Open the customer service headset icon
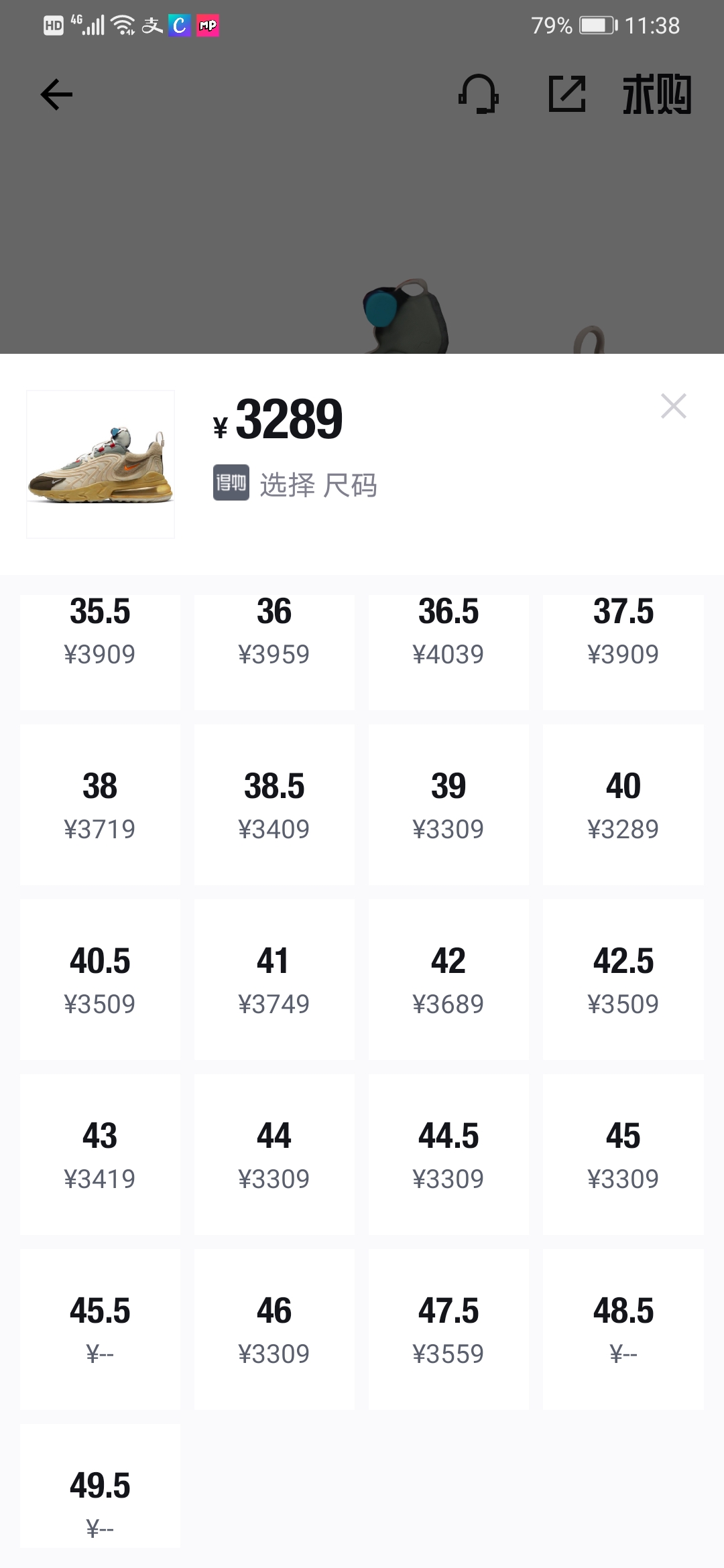 479,94
